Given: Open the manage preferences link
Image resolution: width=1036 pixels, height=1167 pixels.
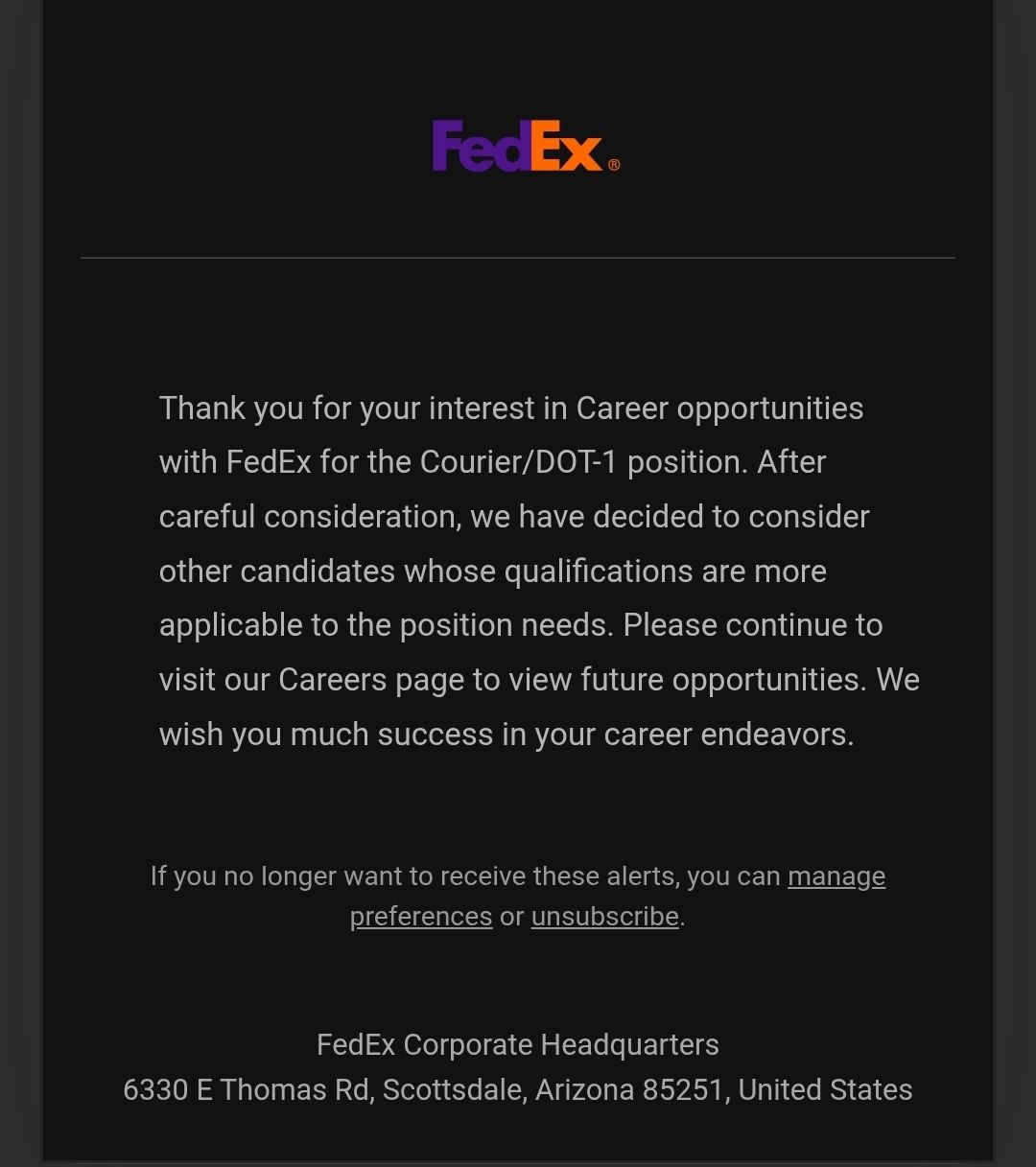Looking at the screenshot, I should [x=836, y=876].
